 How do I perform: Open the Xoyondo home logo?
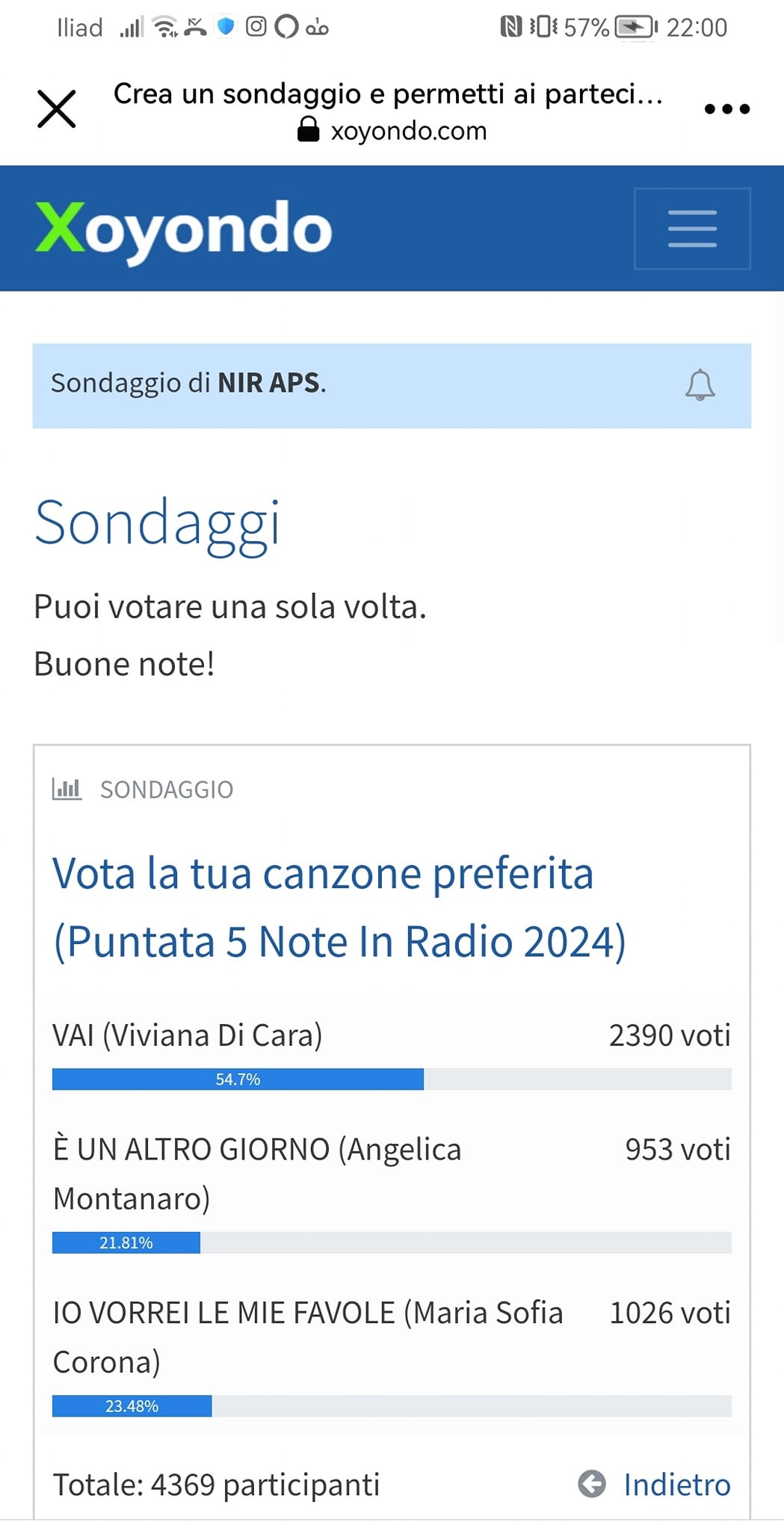tap(184, 229)
